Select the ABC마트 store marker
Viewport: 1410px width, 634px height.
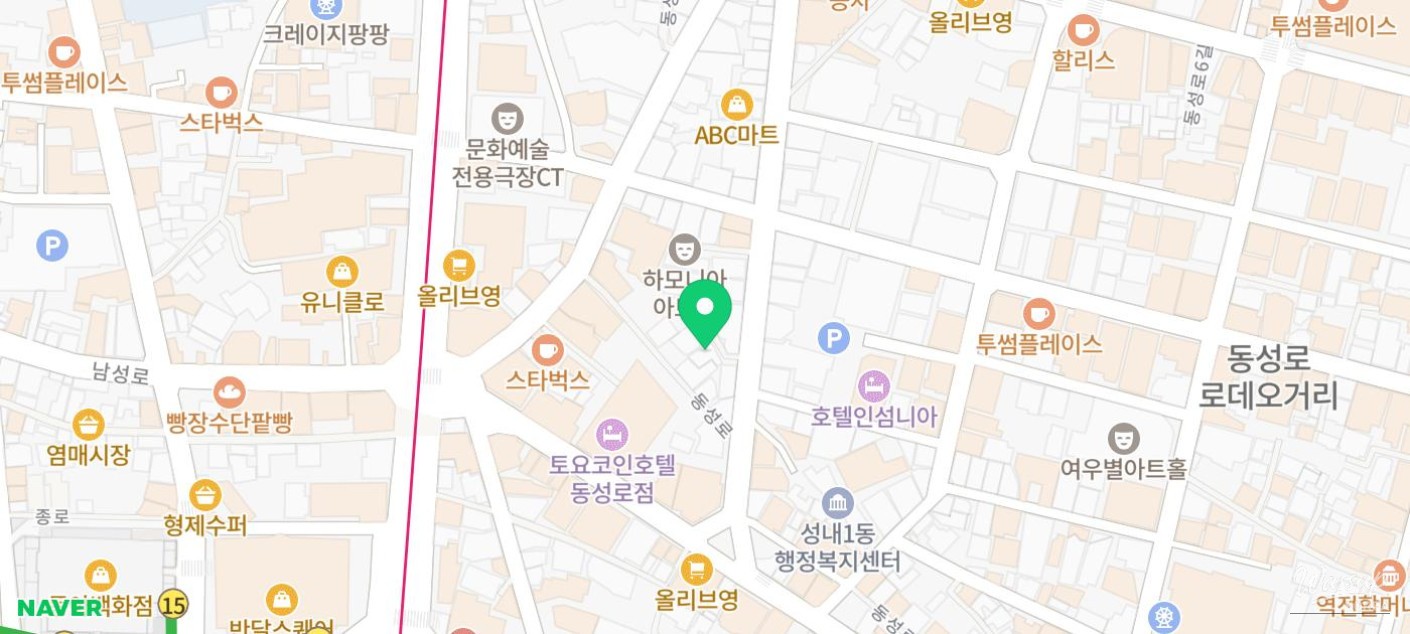coord(737,105)
